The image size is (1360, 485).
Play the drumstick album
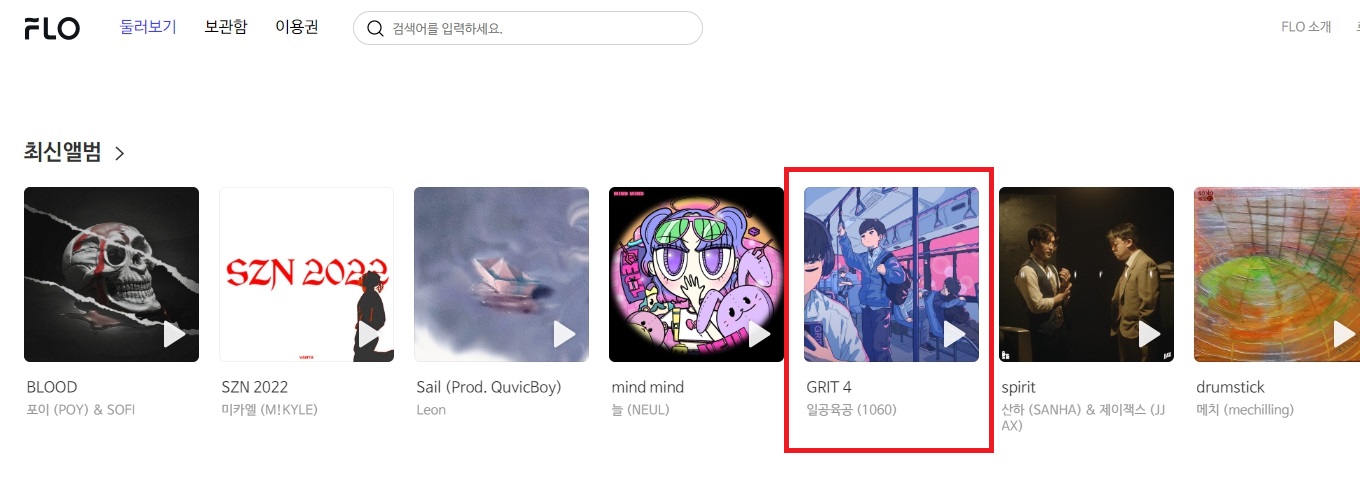click(x=1343, y=334)
